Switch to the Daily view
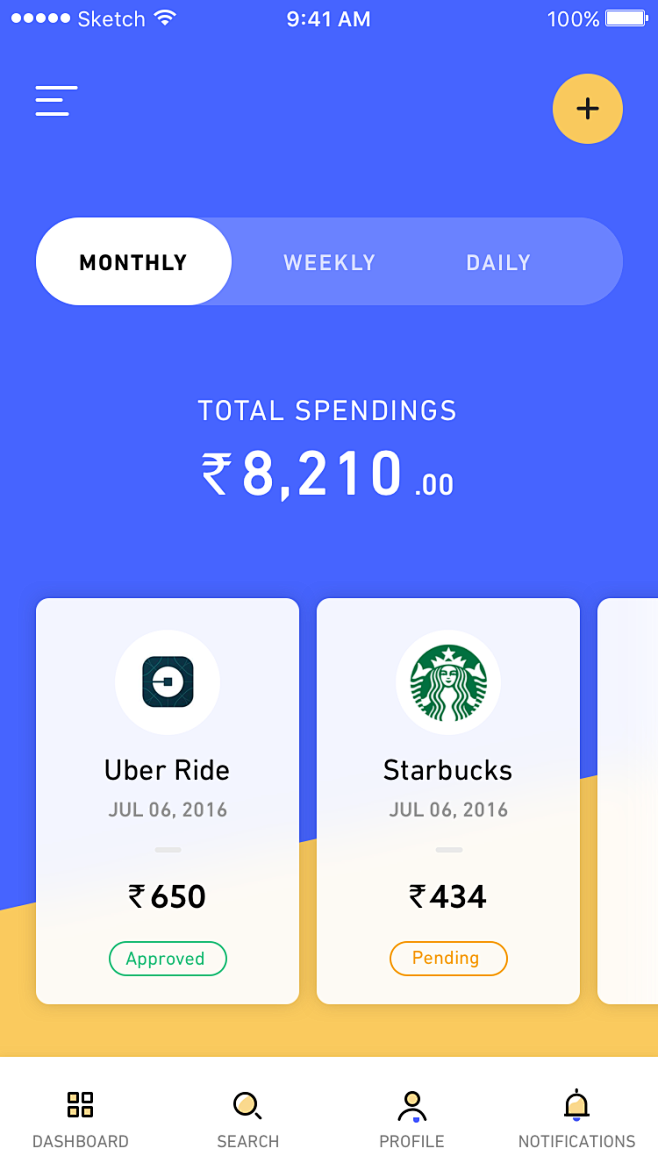The image size is (658, 1170). [x=498, y=263]
